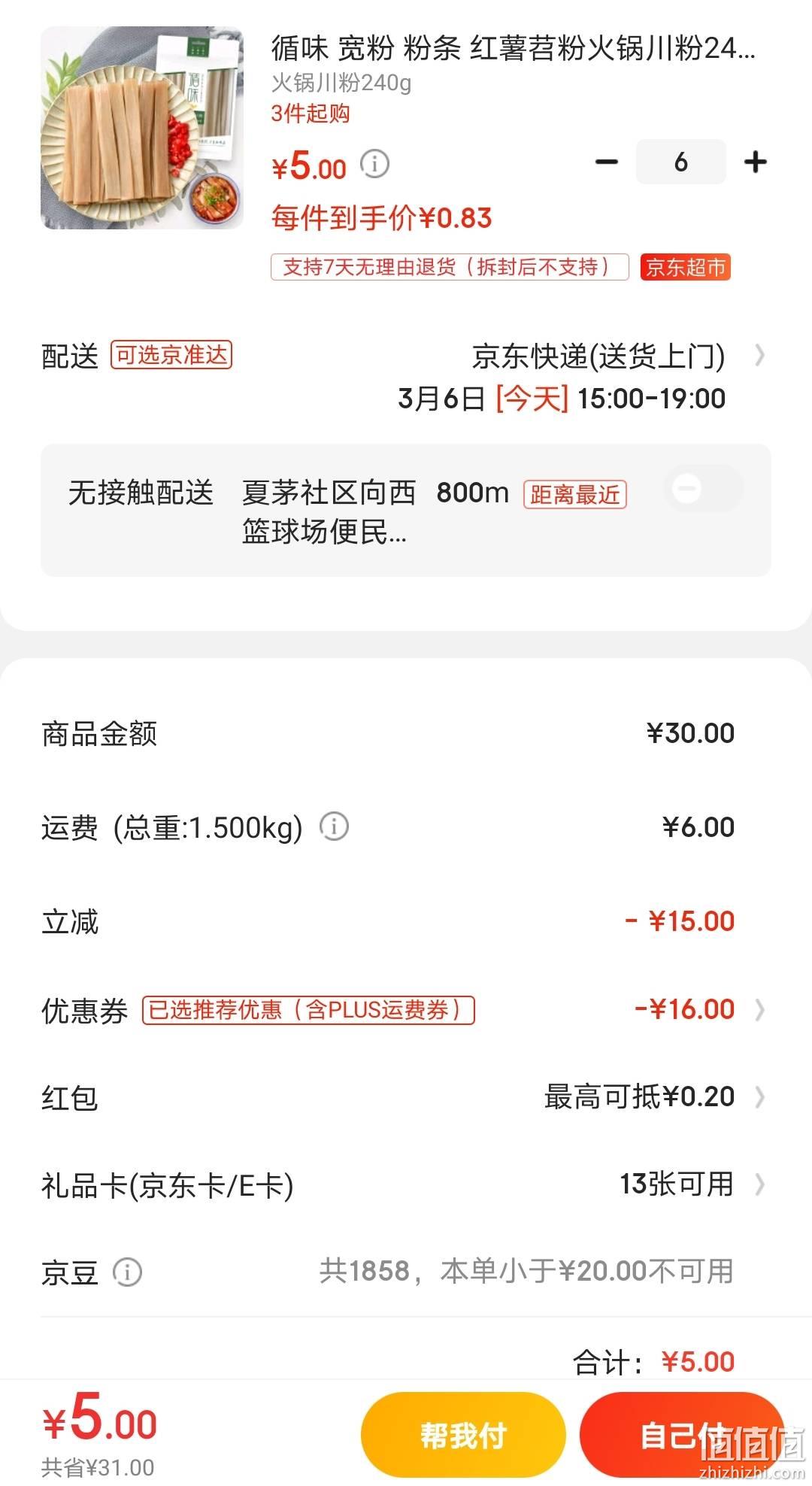812x1486 pixels.
Task: Open the 礼品卡 gift card row
Action: [x=406, y=1185]
